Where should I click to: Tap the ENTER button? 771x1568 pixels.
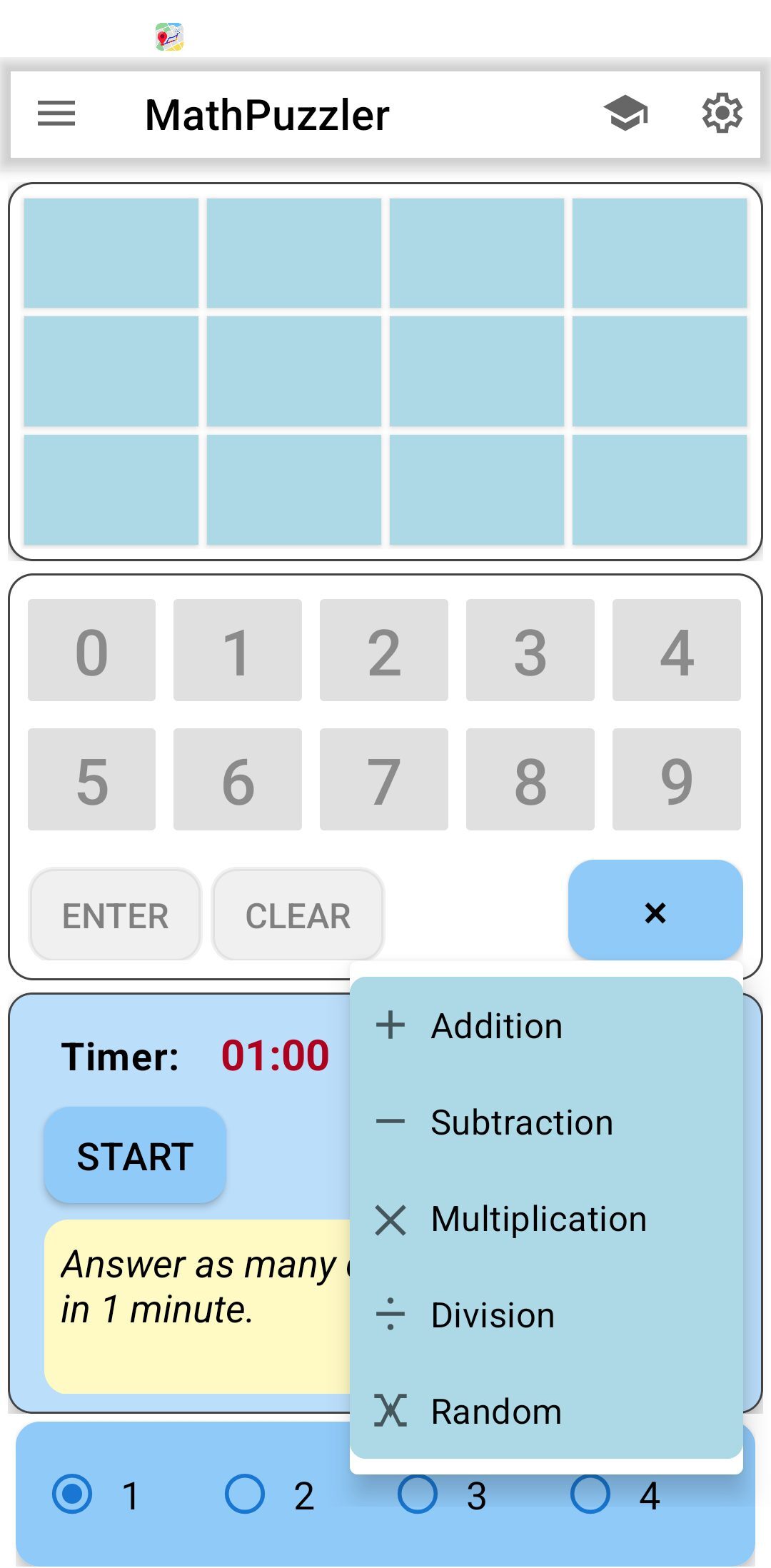tap(115, 915)
